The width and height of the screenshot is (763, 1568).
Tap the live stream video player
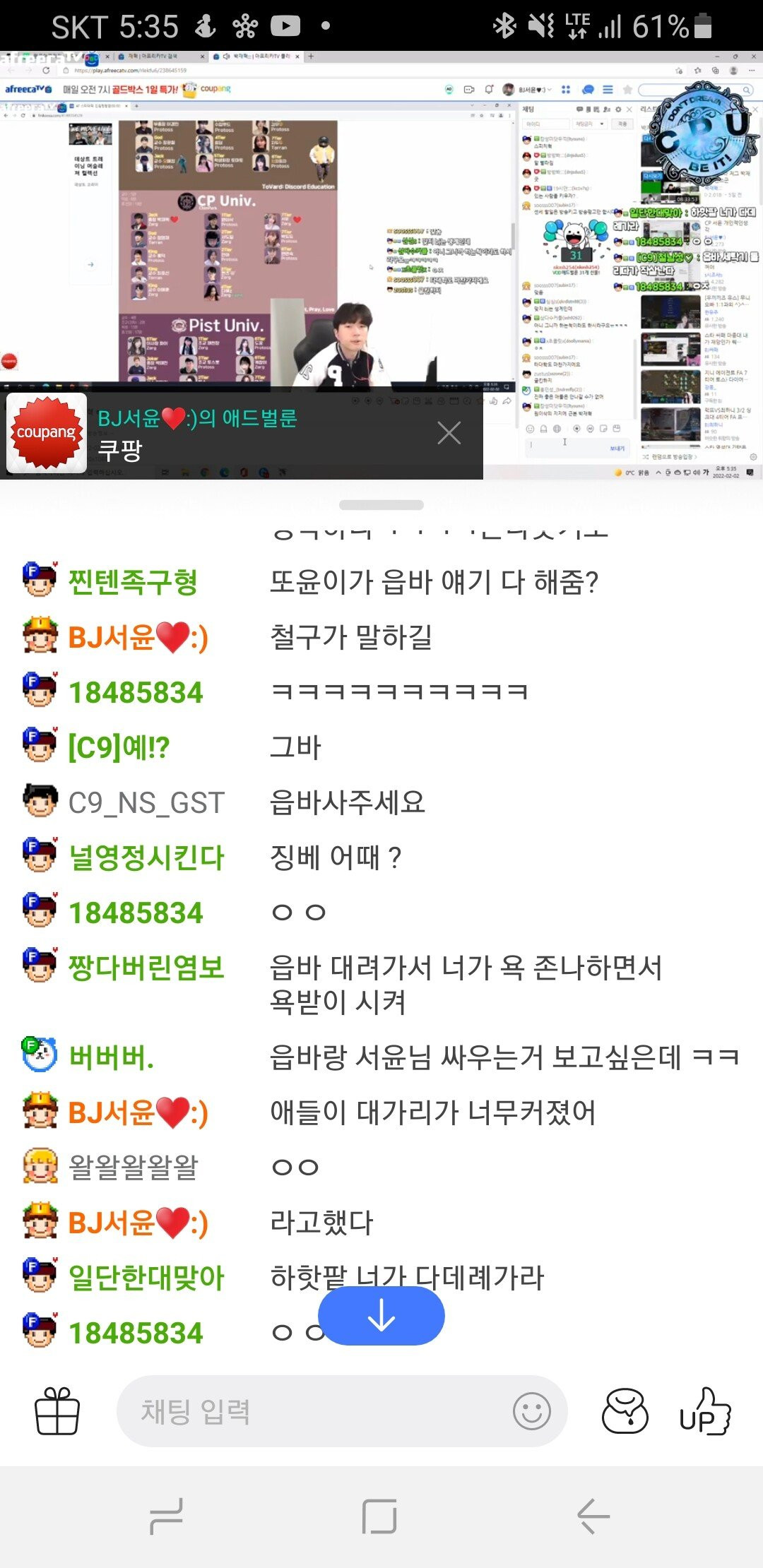381,212
